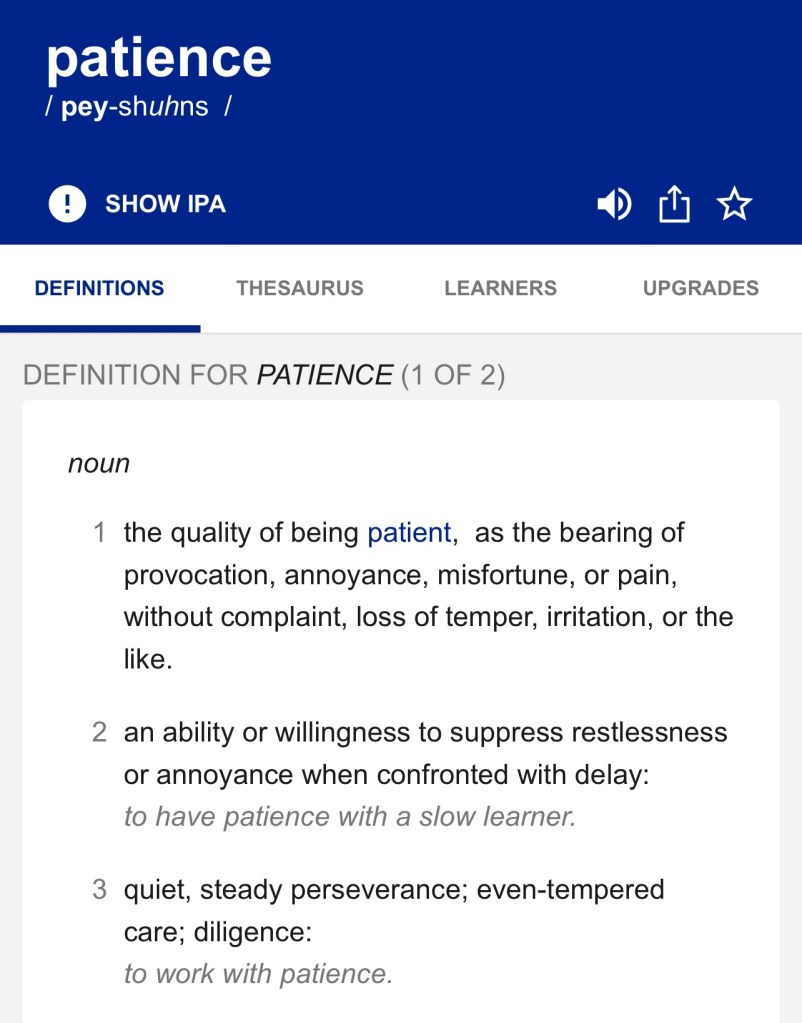The width and height of the screenshot is (802, 1023).
Task: Go to the Upgrades tab
Action: (700, 288)
